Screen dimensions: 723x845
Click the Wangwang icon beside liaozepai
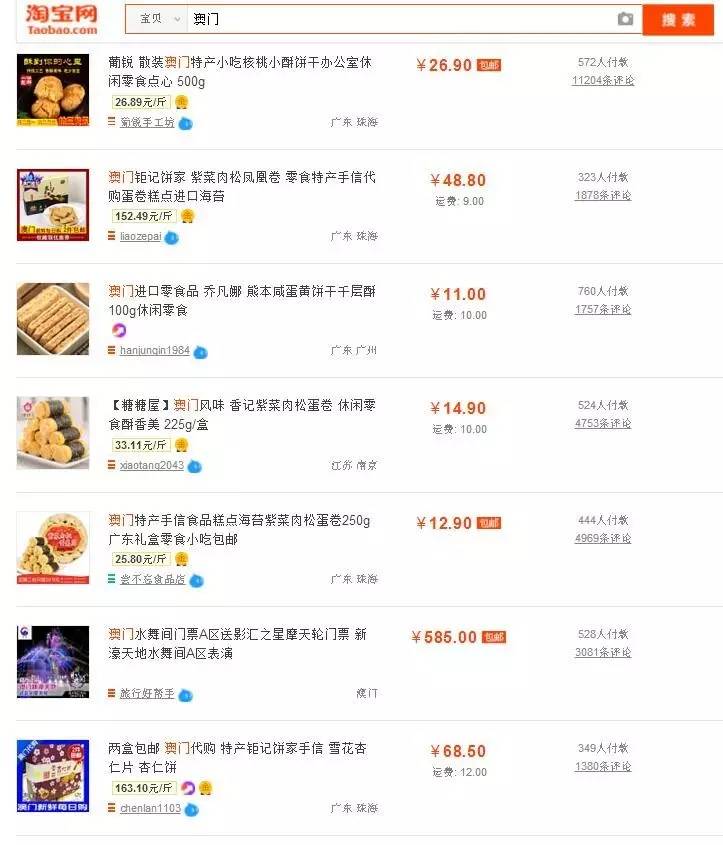pos(173,238)
